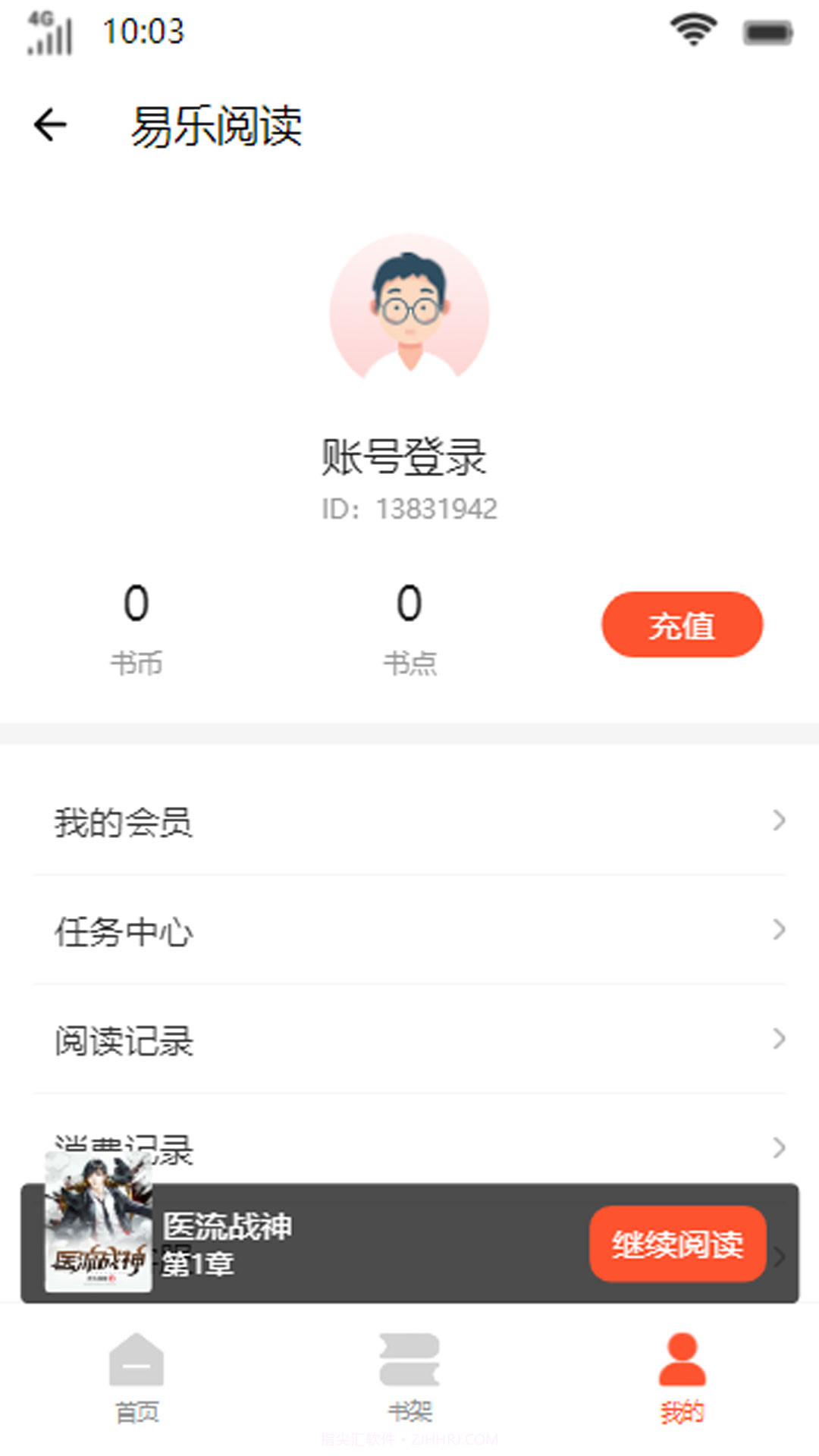Tap 账号登录 to log in

click(x=409, y=455)
